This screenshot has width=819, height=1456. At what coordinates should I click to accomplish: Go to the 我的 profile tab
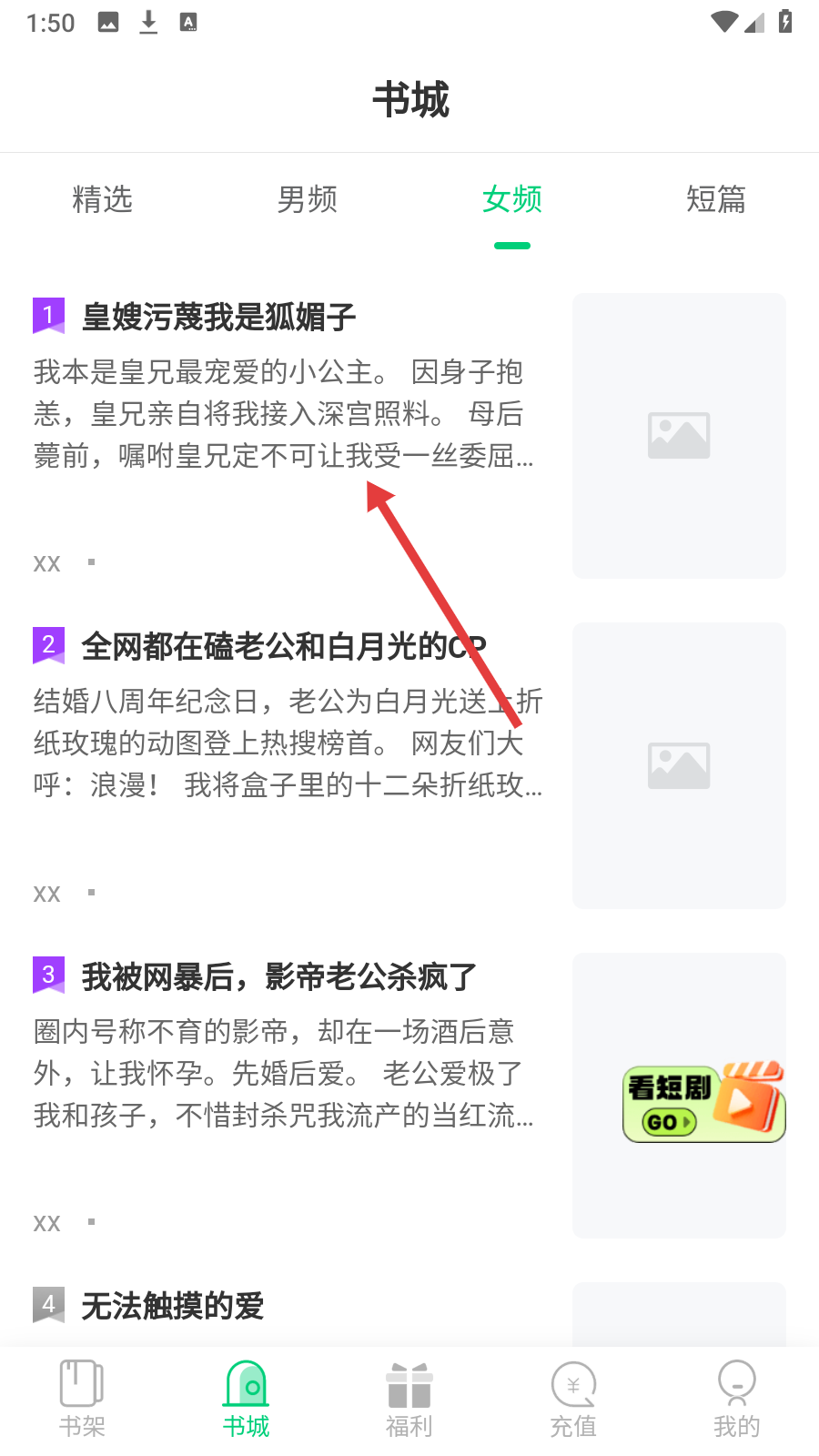pyautogui.click(x=737, y=1400)
